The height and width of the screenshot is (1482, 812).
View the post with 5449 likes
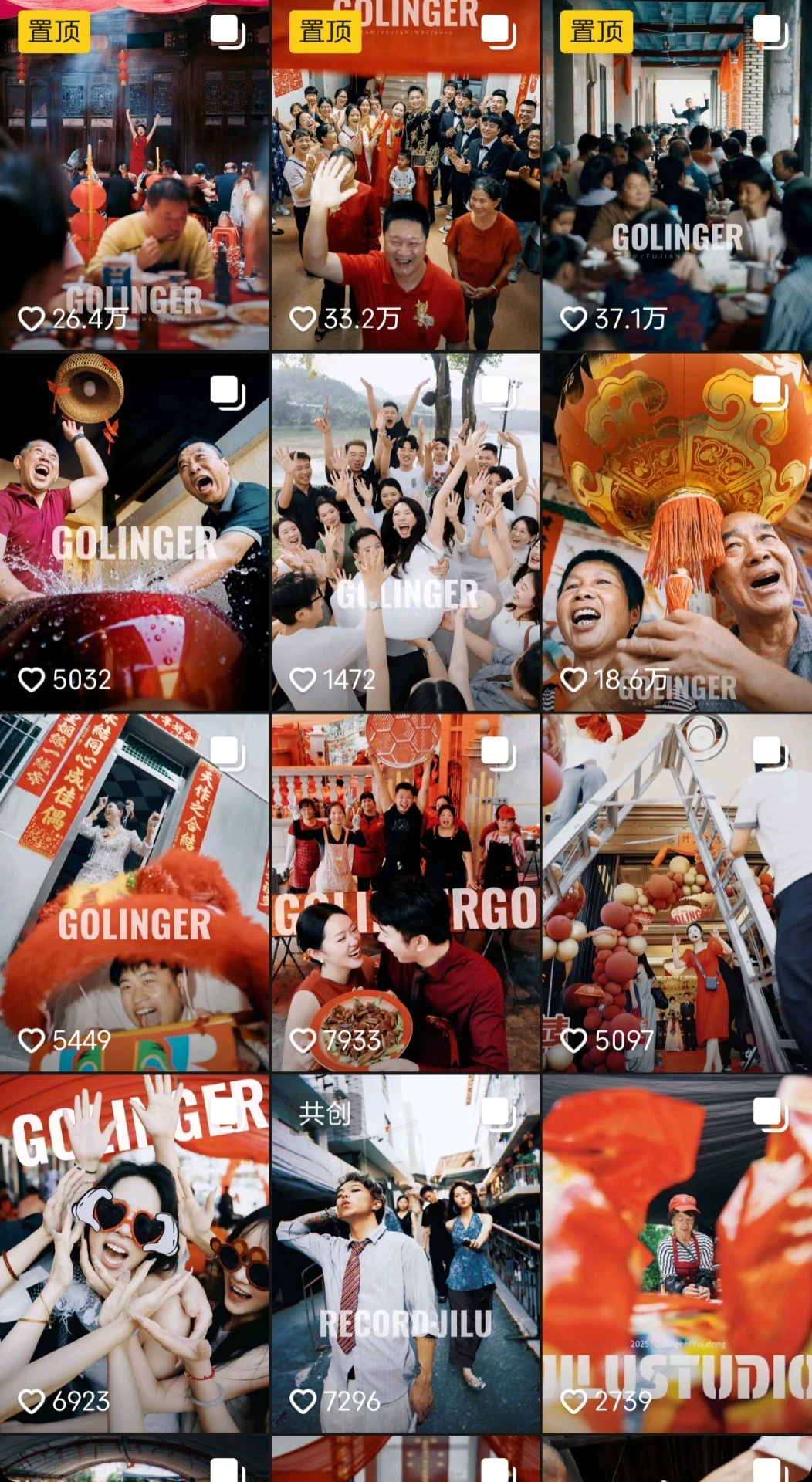click(x=134, y=892)
